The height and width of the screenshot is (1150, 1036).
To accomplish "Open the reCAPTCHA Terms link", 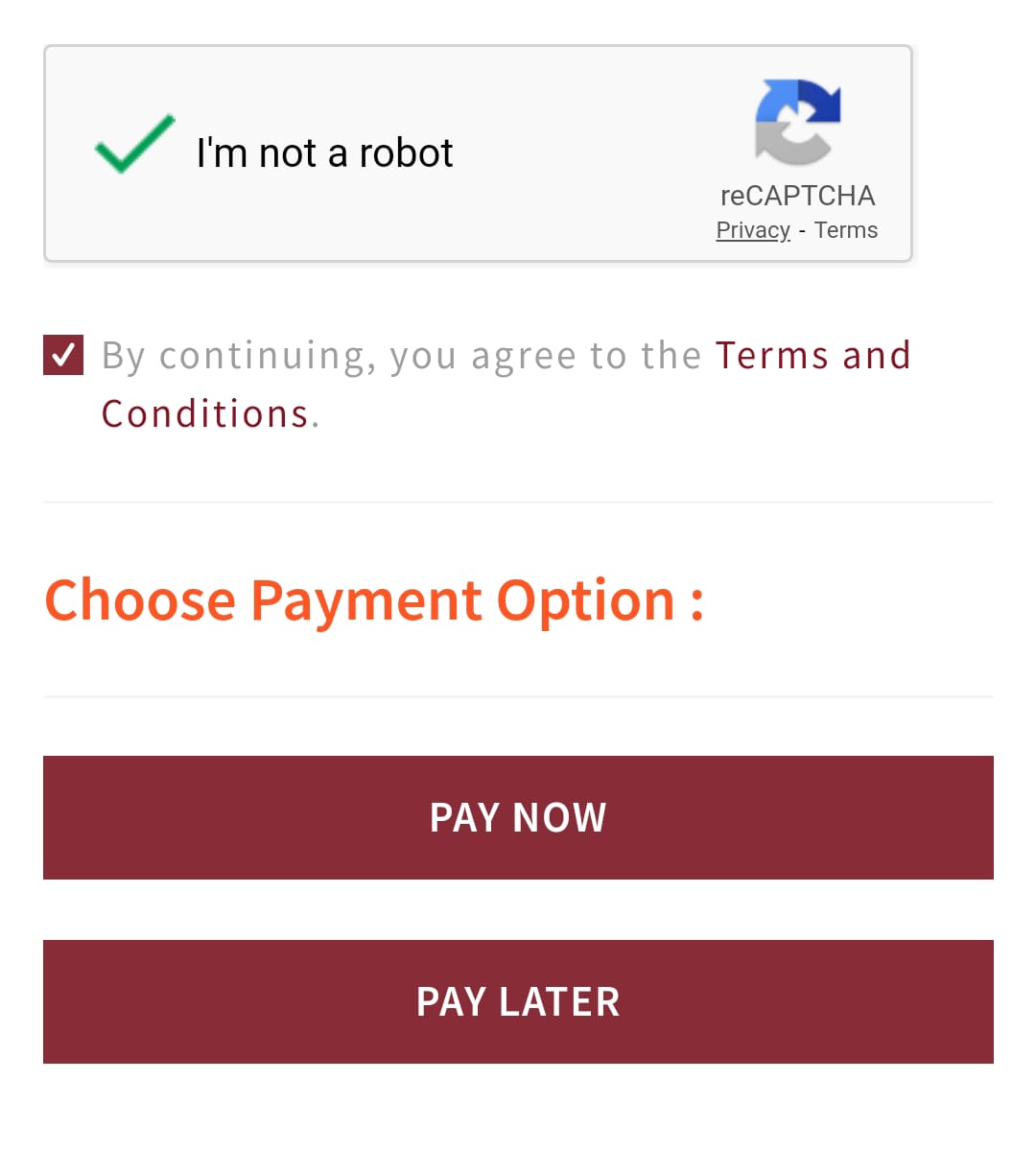I will (845, 230).
